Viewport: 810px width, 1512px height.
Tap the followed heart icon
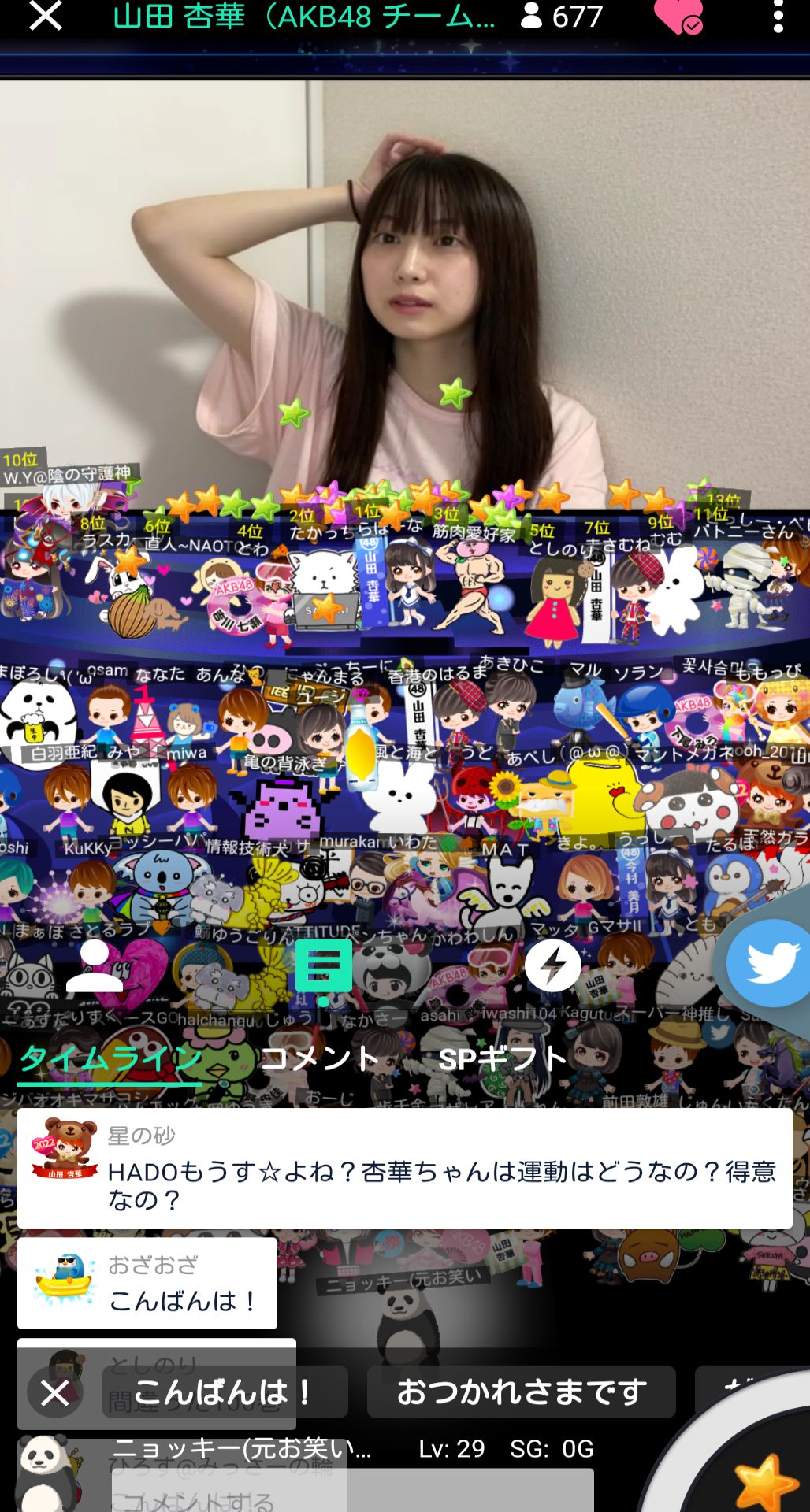pos(678,17)
